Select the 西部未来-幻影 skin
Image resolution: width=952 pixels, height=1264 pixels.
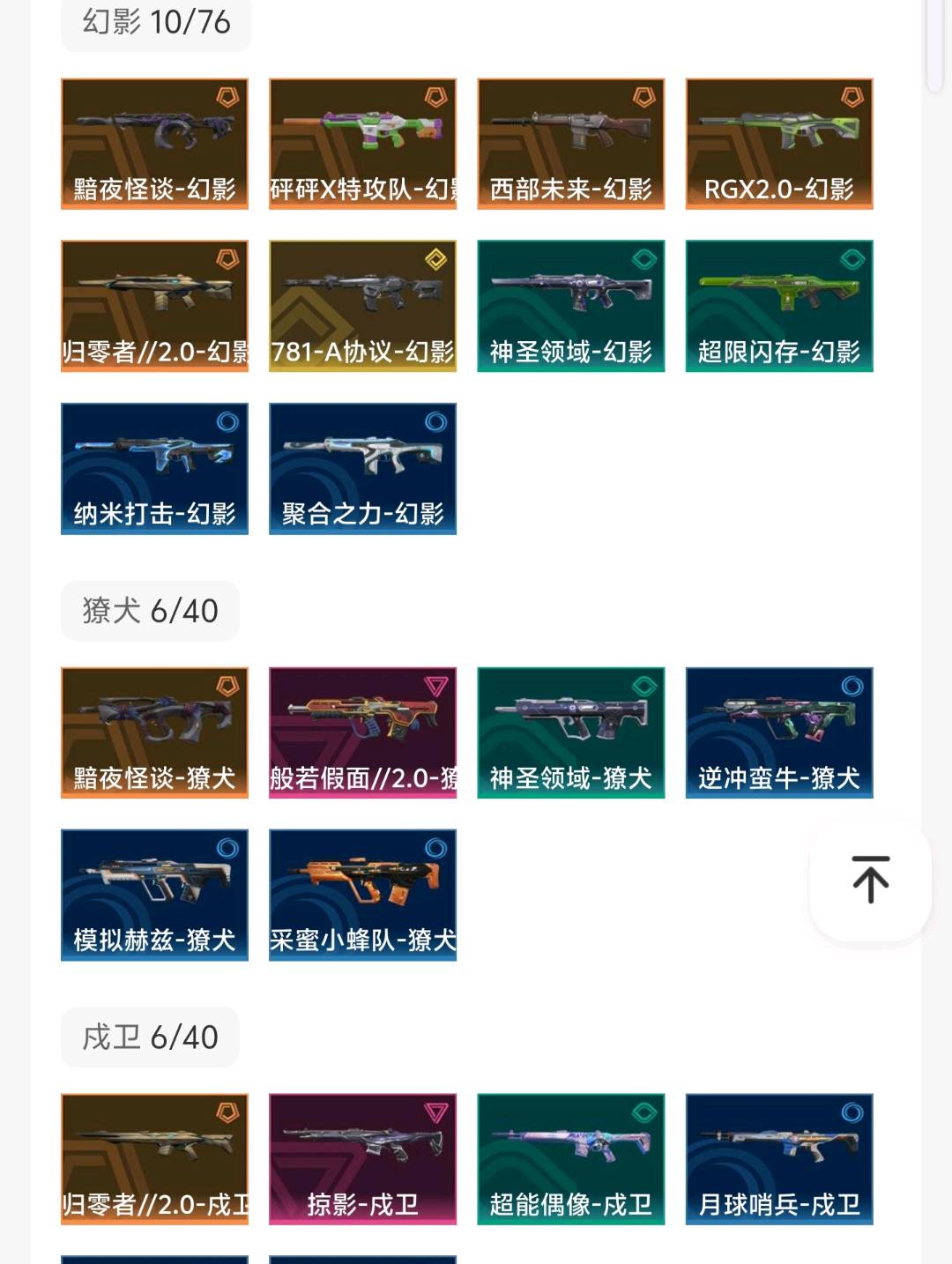click(x=571, y=144)
